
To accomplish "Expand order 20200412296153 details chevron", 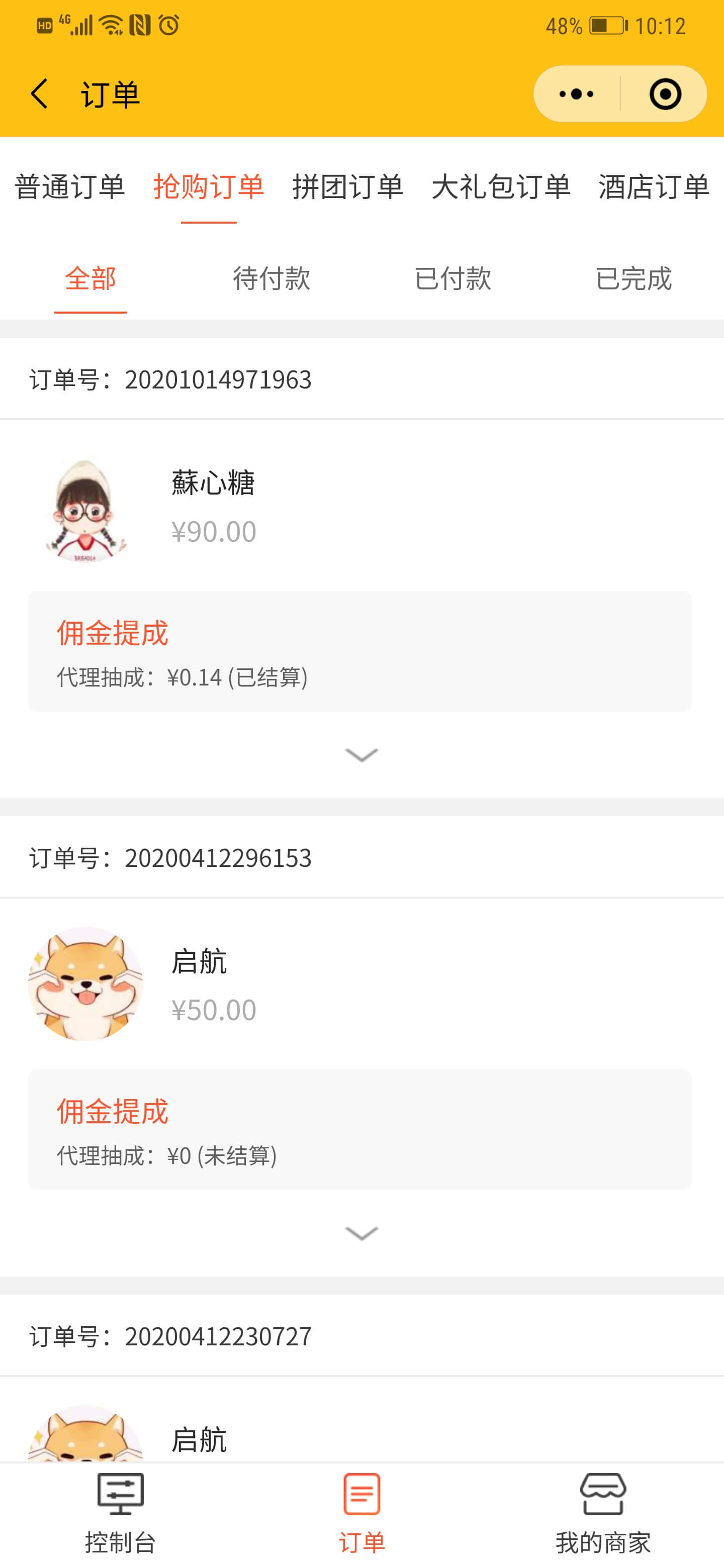I will point(361,1233).
